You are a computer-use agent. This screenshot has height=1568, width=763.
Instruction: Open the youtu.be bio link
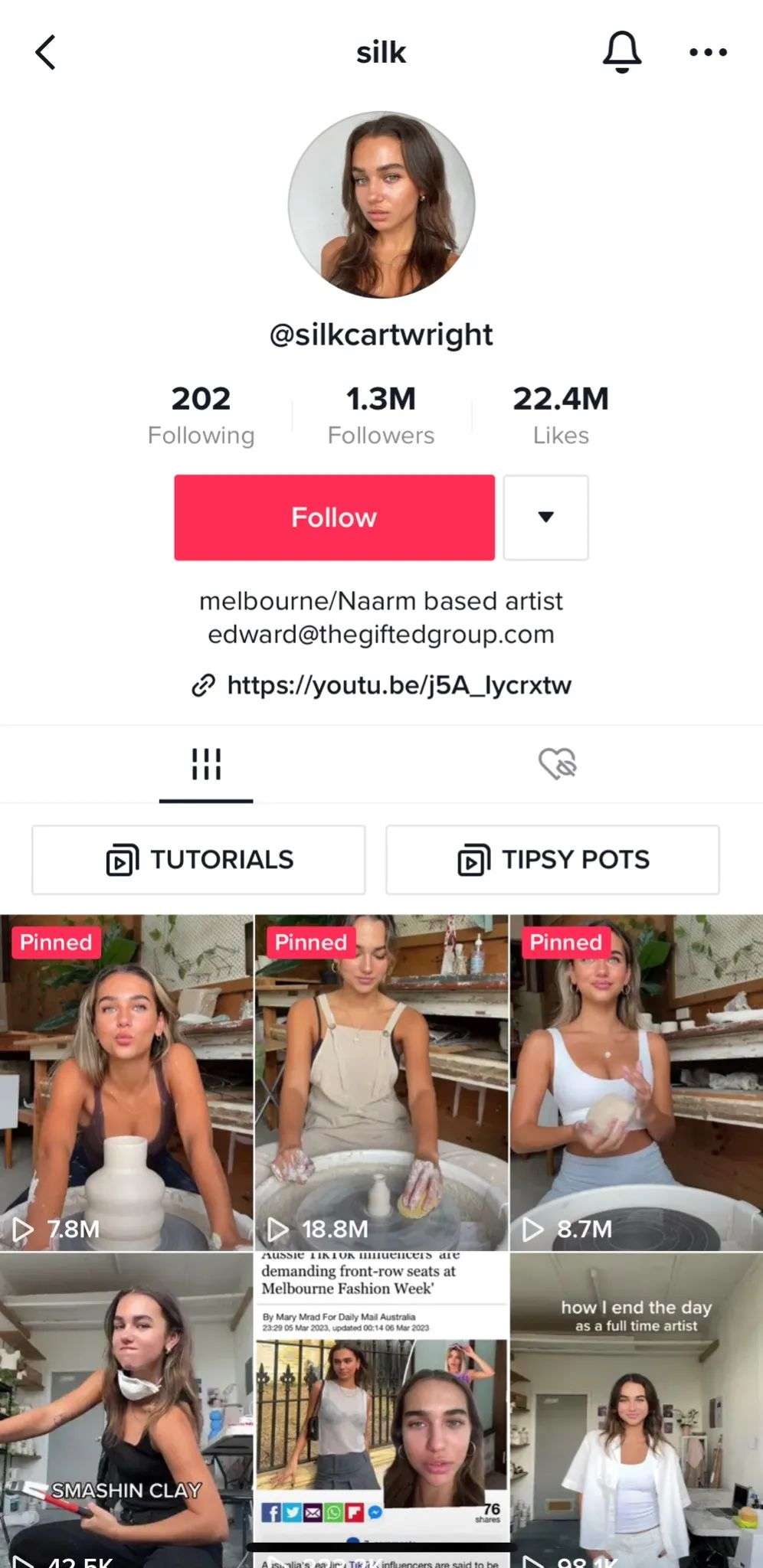398,684
